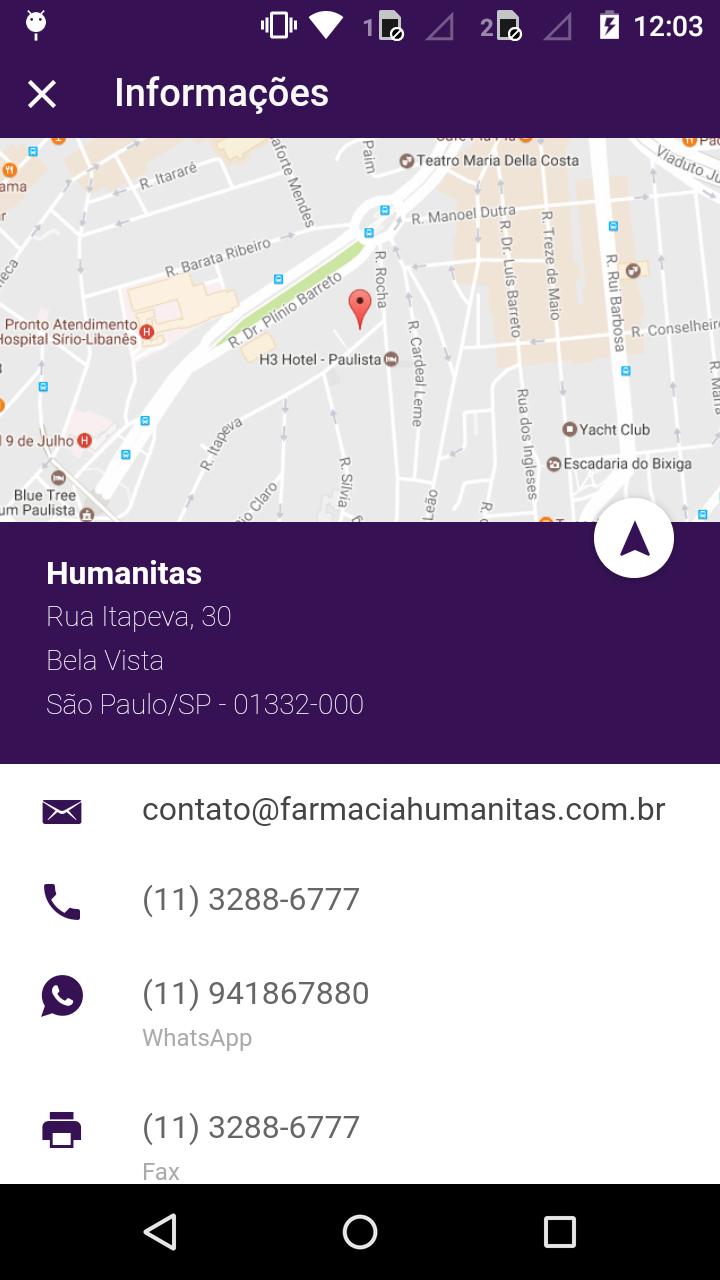Screen dimensions: 720x1280
Task: Call the phone number (11) 3288-6777
Action: pos(360,900)
